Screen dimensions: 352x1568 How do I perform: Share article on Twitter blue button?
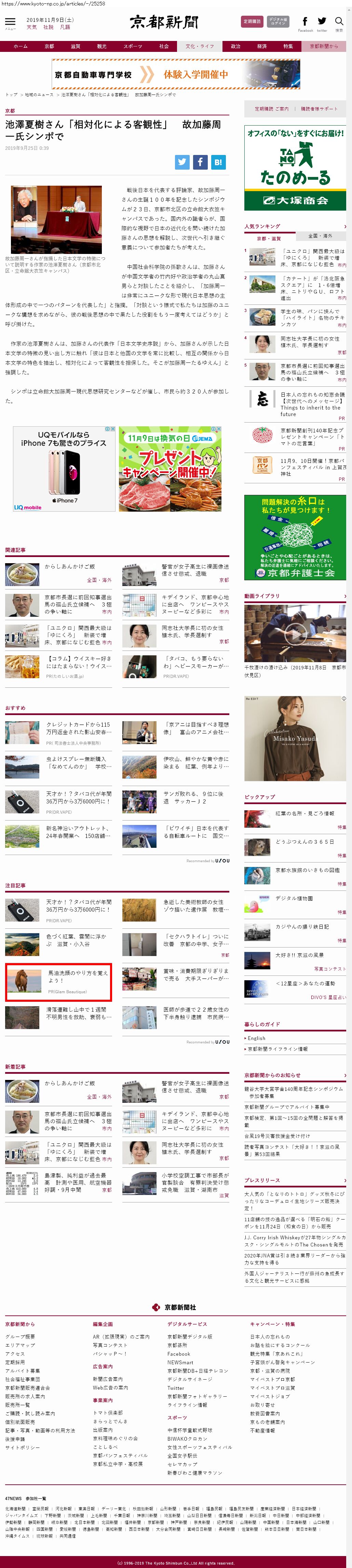point(182,162)
